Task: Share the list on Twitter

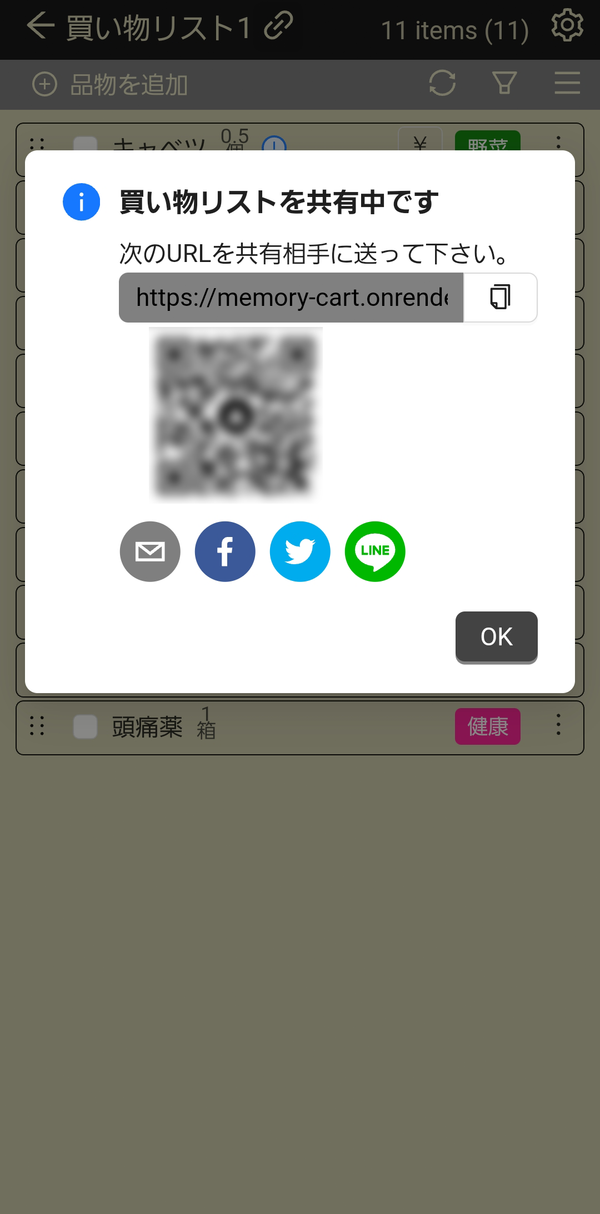Action: coord(300,552)
